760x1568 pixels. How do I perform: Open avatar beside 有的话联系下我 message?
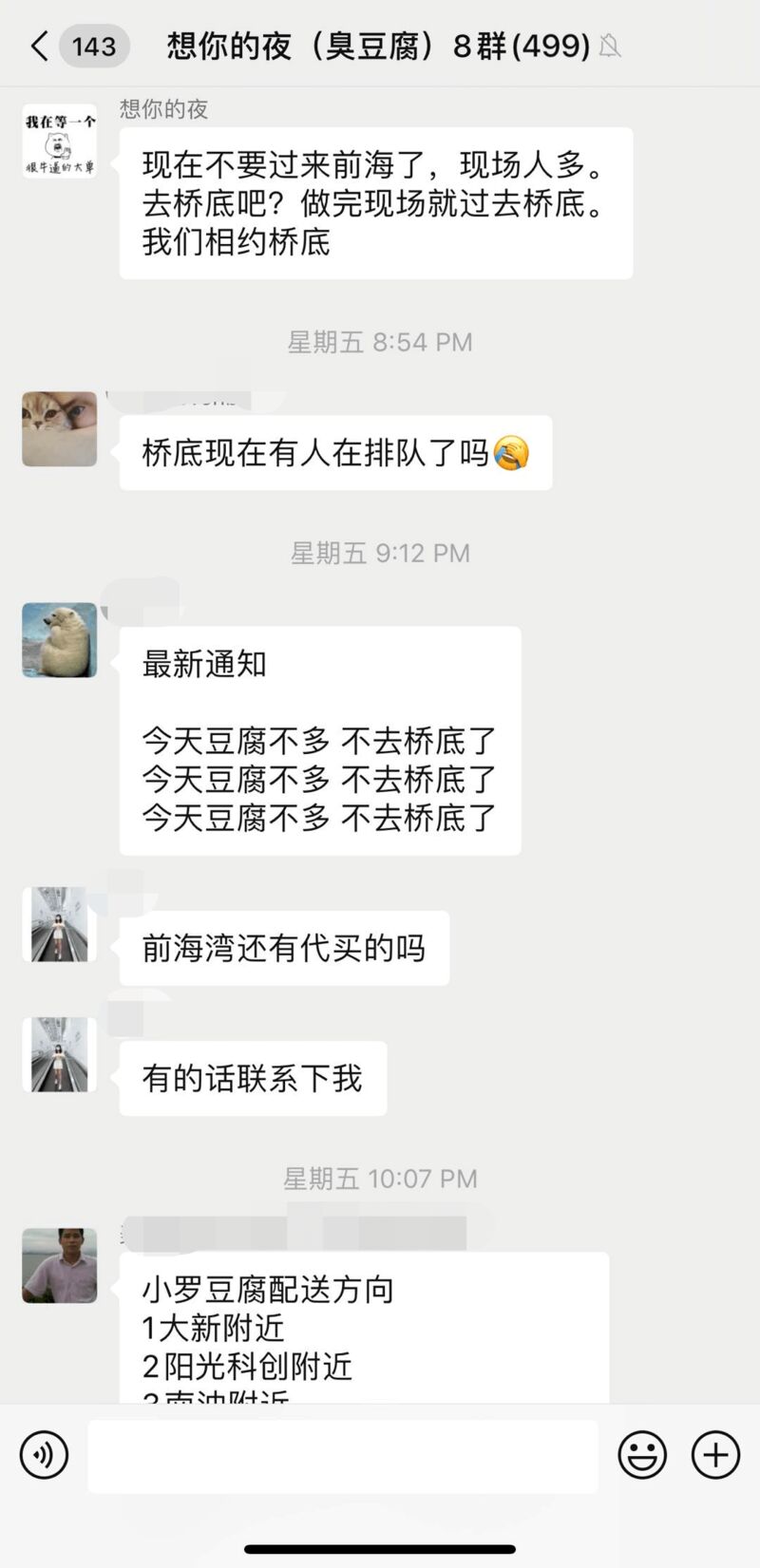60,1054
